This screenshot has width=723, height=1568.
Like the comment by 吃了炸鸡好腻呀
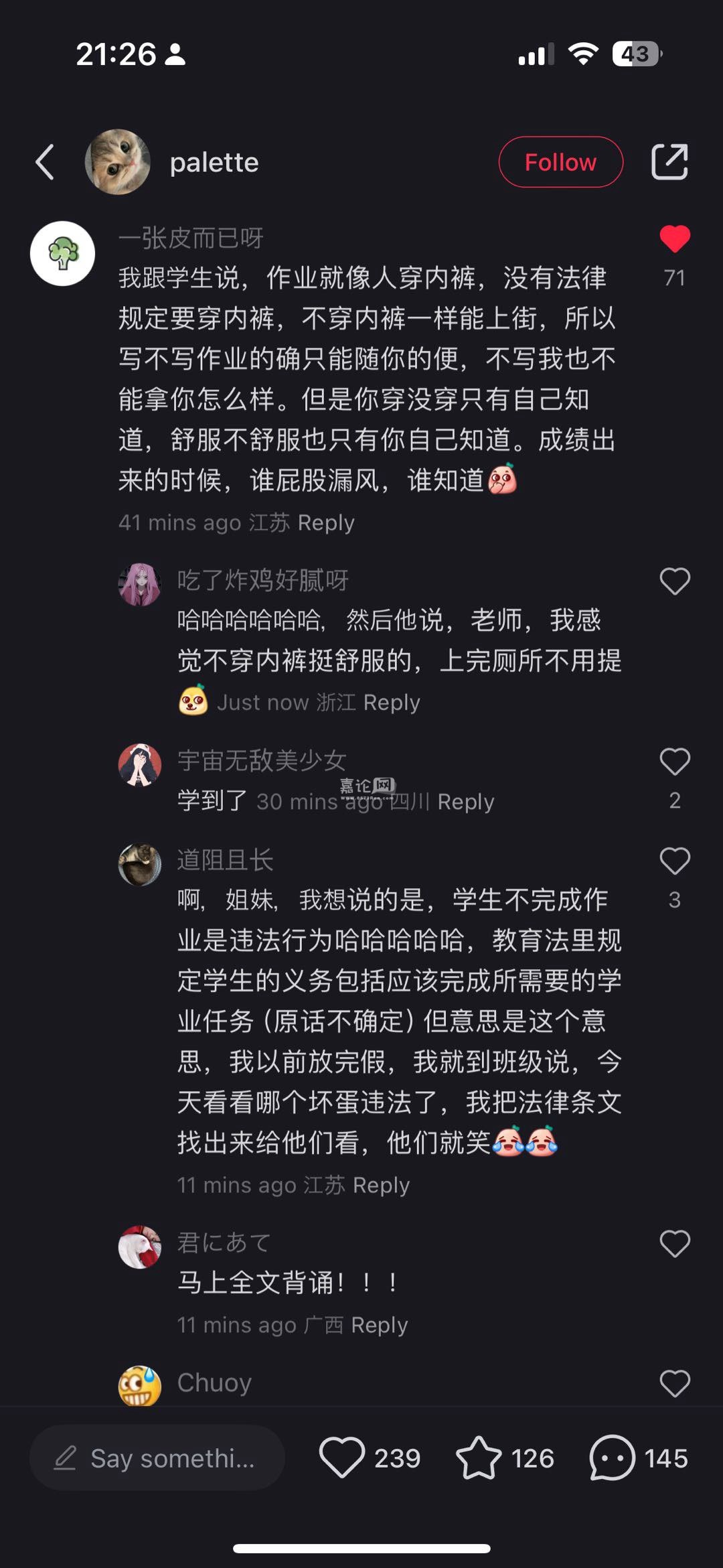674,581
